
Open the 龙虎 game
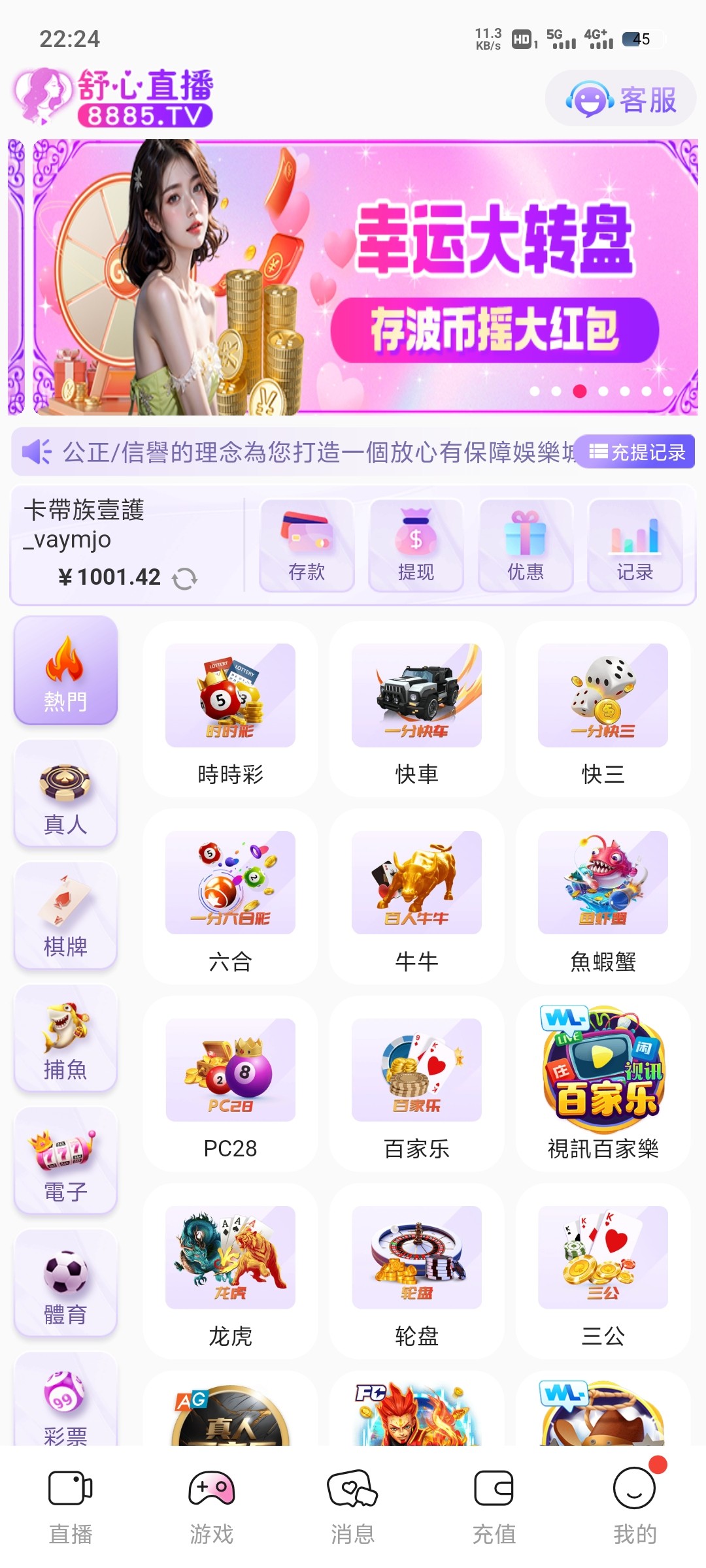230,1271
